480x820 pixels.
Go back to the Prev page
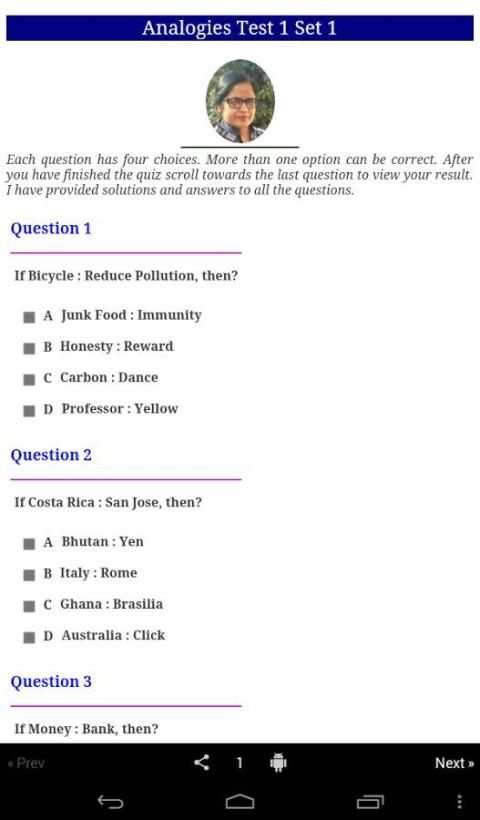[x=26, y=763]
